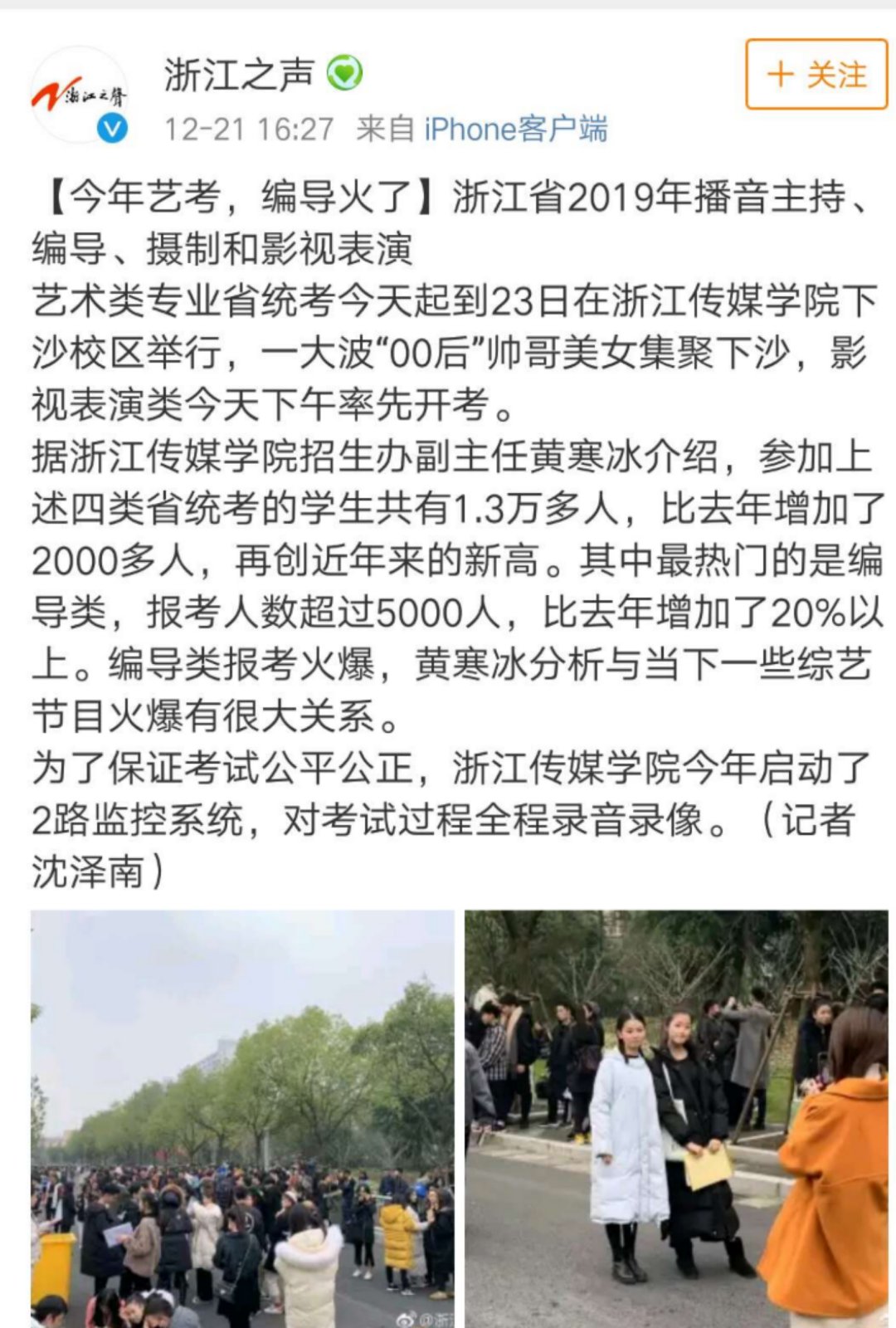View the crowd photo on the road
Screen dimensions: 896x1328
(x=242, y=1118)
